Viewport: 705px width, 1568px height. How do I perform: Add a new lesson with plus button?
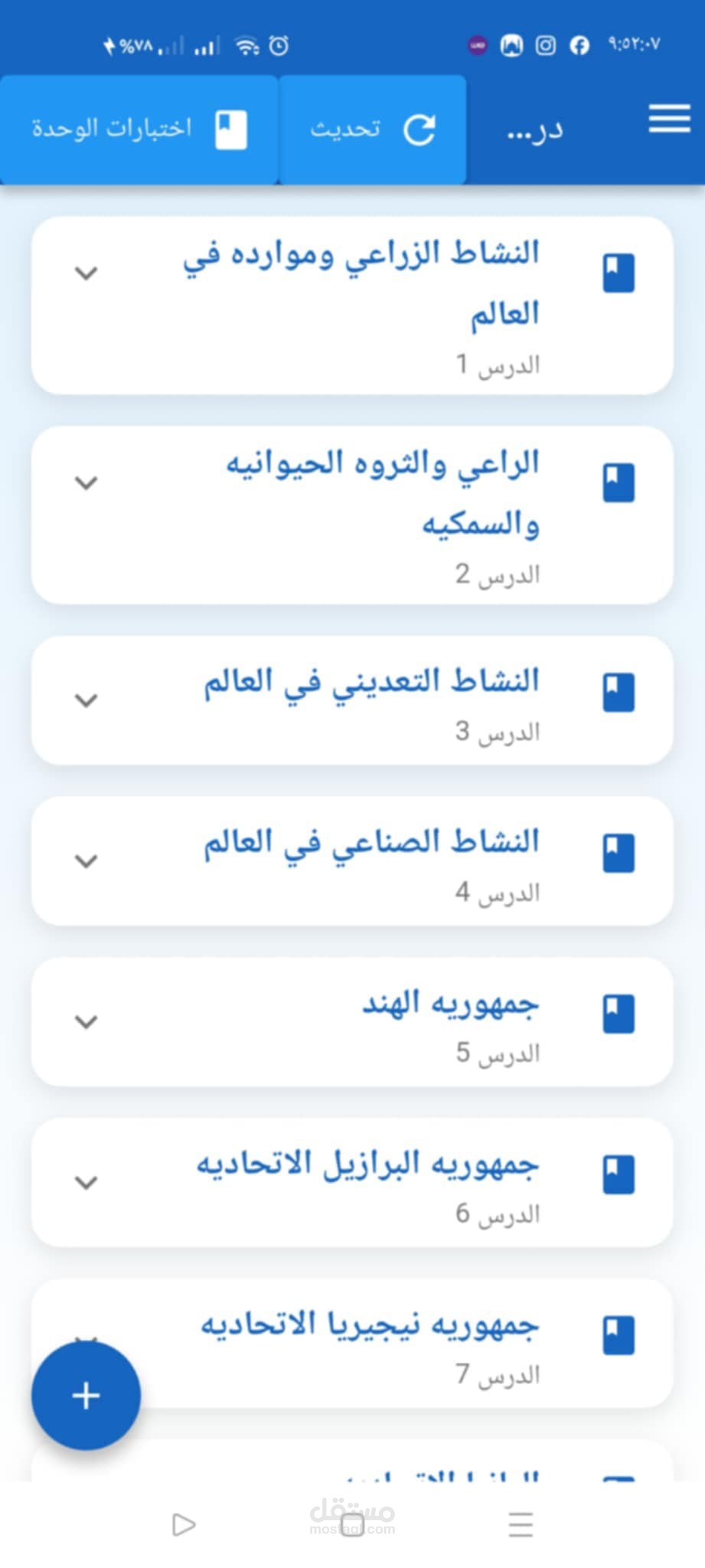86,1396
